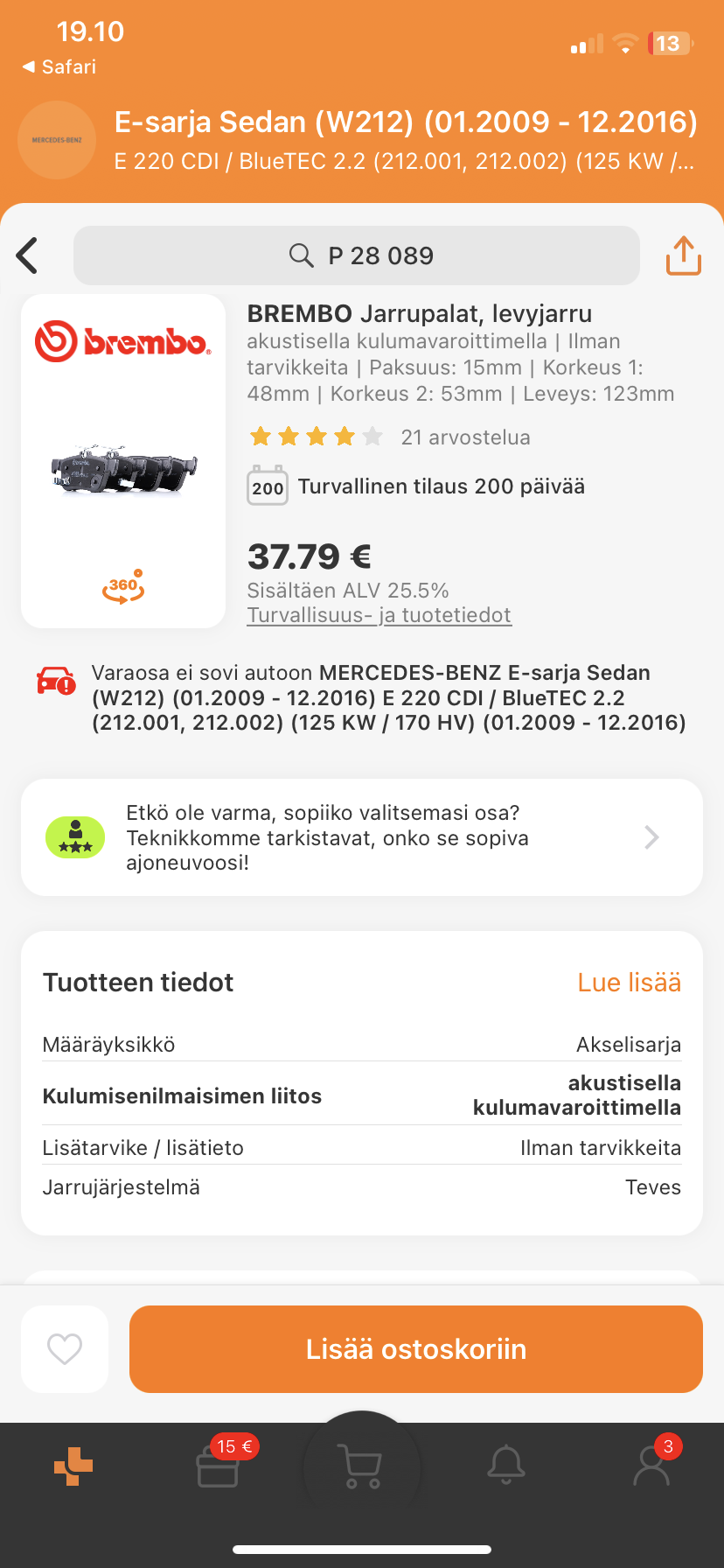Image resolution: width=724 pixels, height=1568 pixels.
Task: Open the 21 arvostelua reviews
Action: [464, 437]
